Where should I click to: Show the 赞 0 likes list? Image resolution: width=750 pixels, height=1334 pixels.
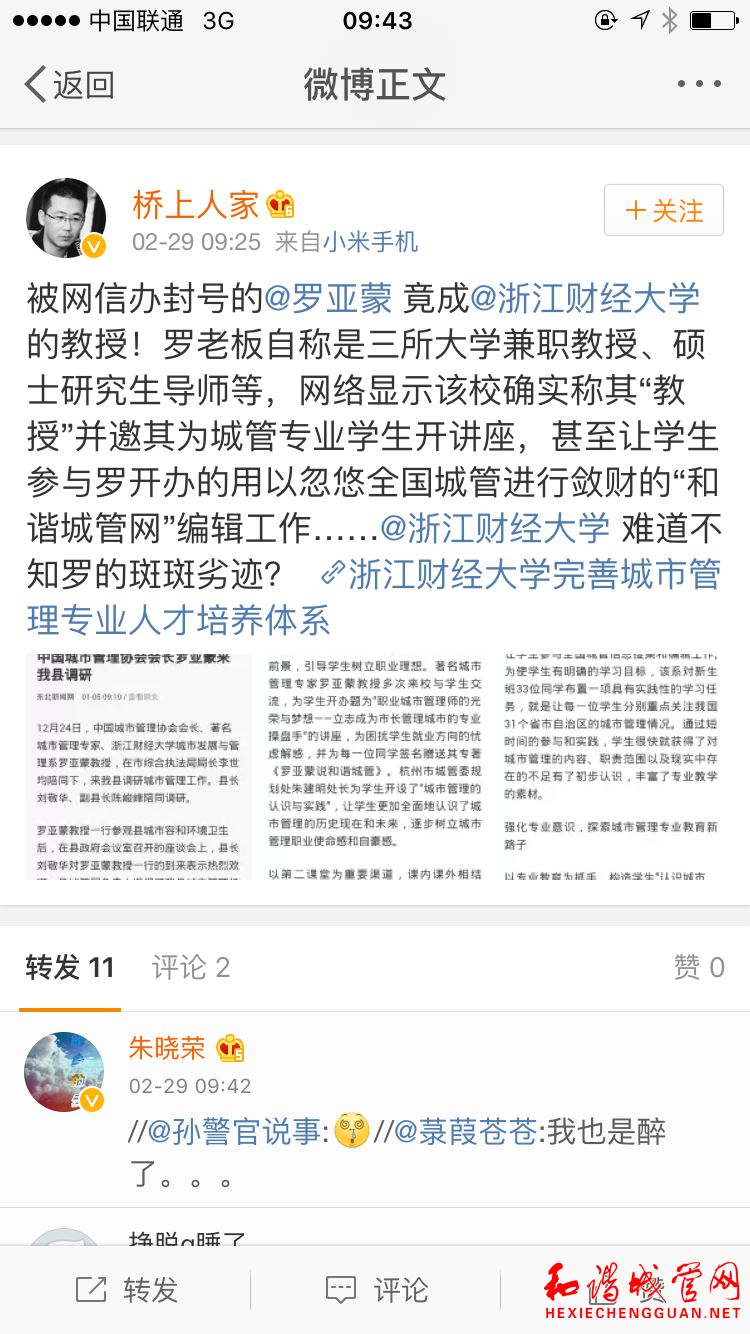pyautogui.click(x=698, y=967)
